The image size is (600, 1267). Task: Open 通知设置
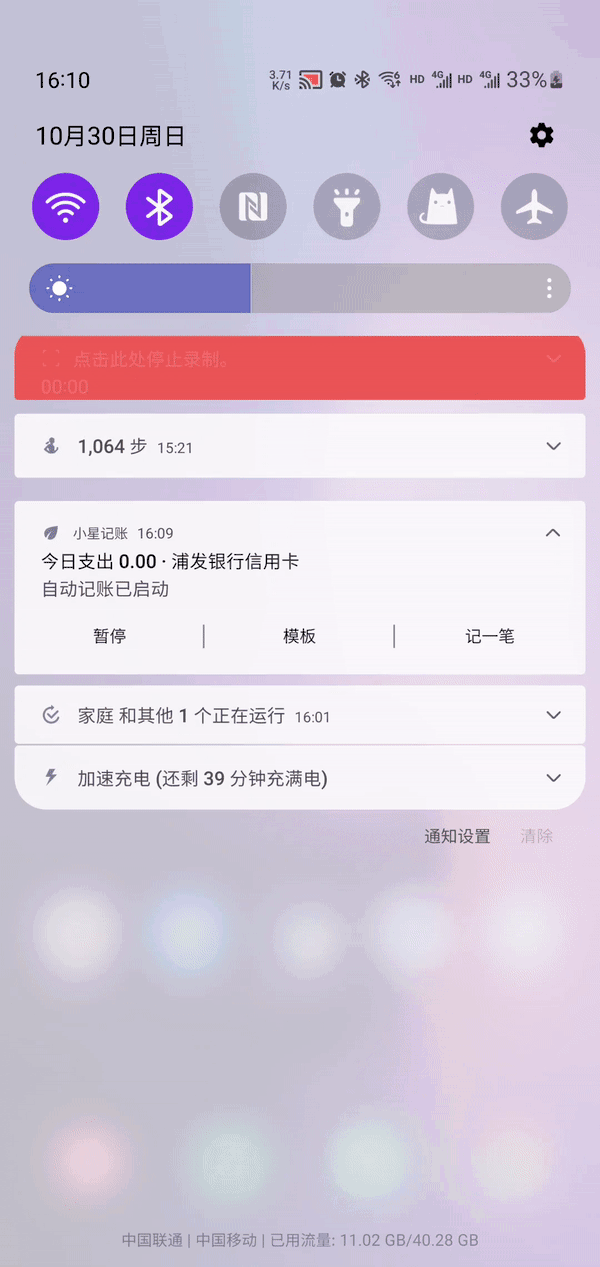[x=457, y=836]
